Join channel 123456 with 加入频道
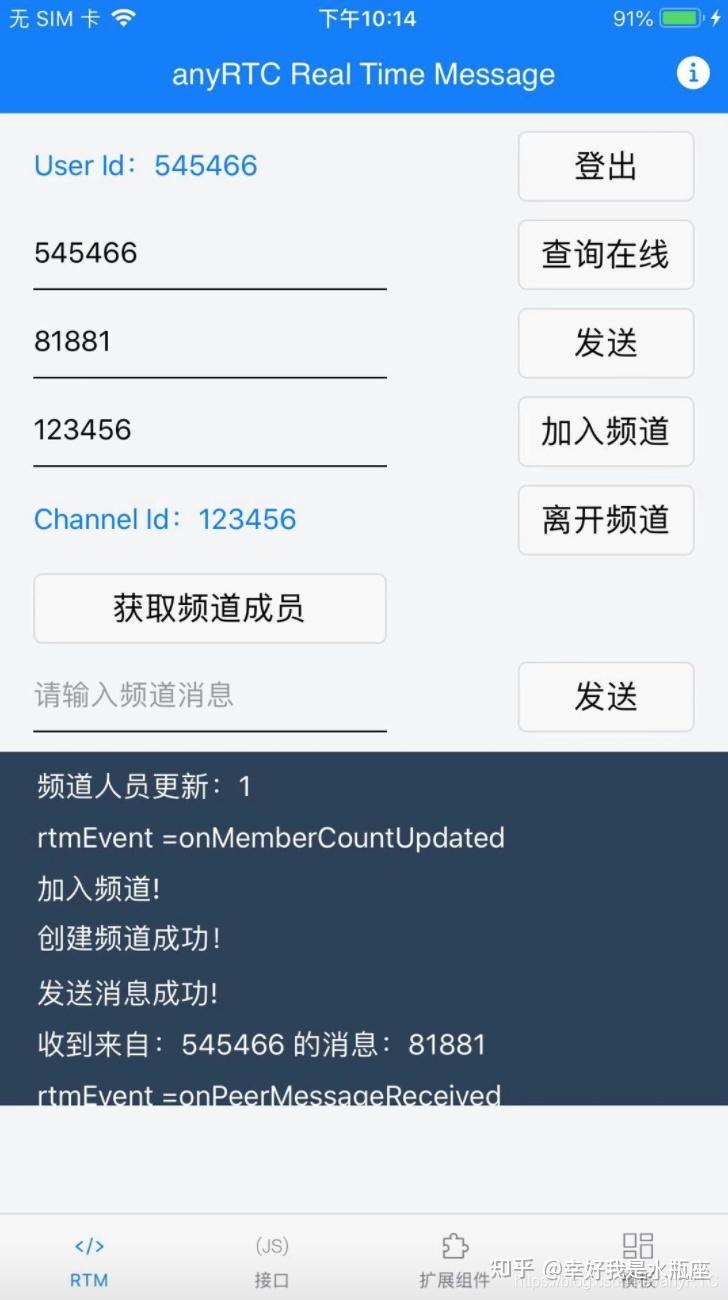728x1300 pixels. (x=605, y=432)
